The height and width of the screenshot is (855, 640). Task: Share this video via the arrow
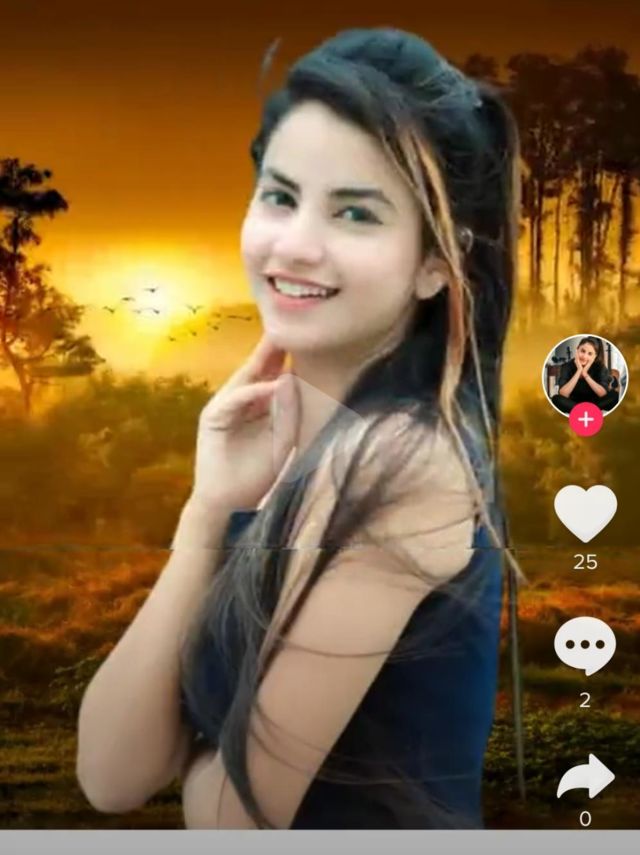[585, 778]
